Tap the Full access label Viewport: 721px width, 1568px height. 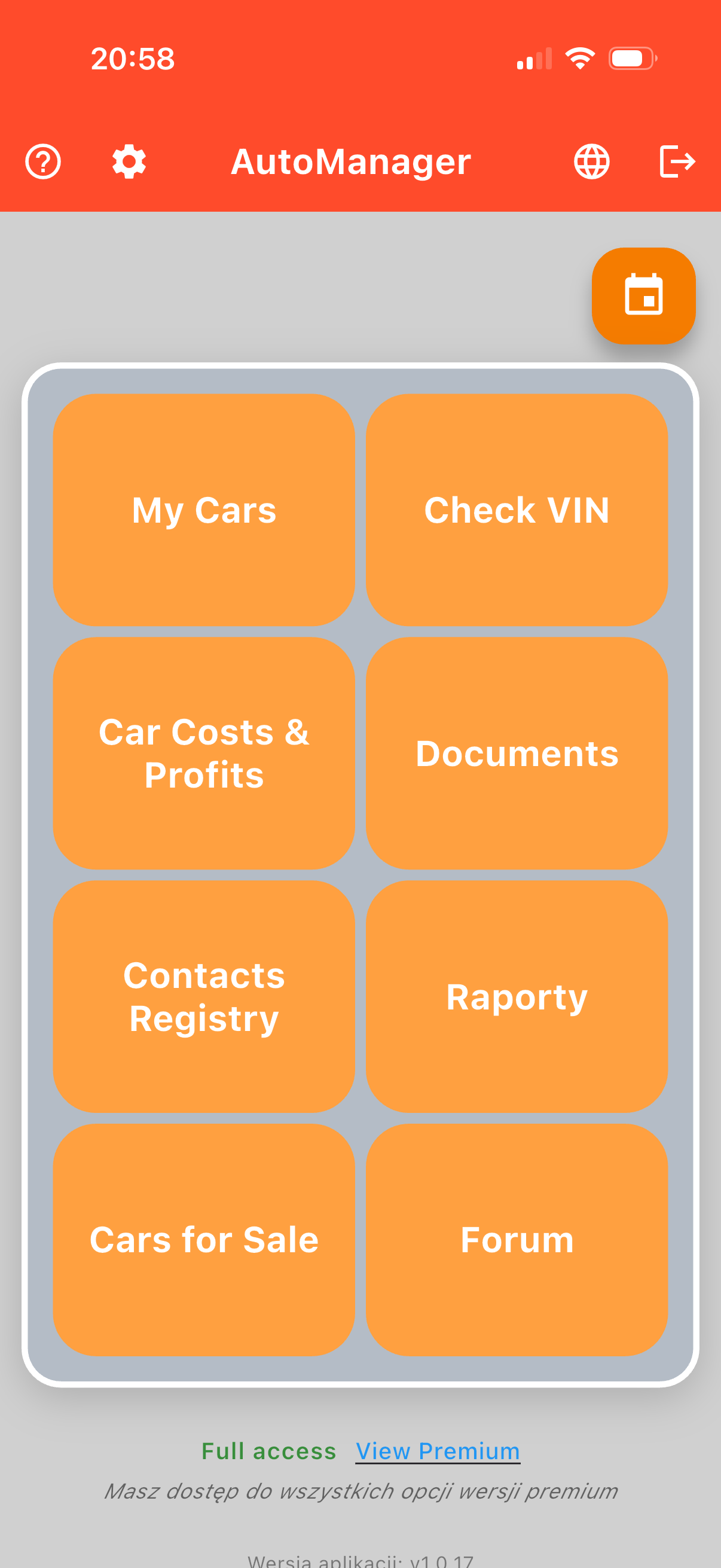(x=268, y=1451)
